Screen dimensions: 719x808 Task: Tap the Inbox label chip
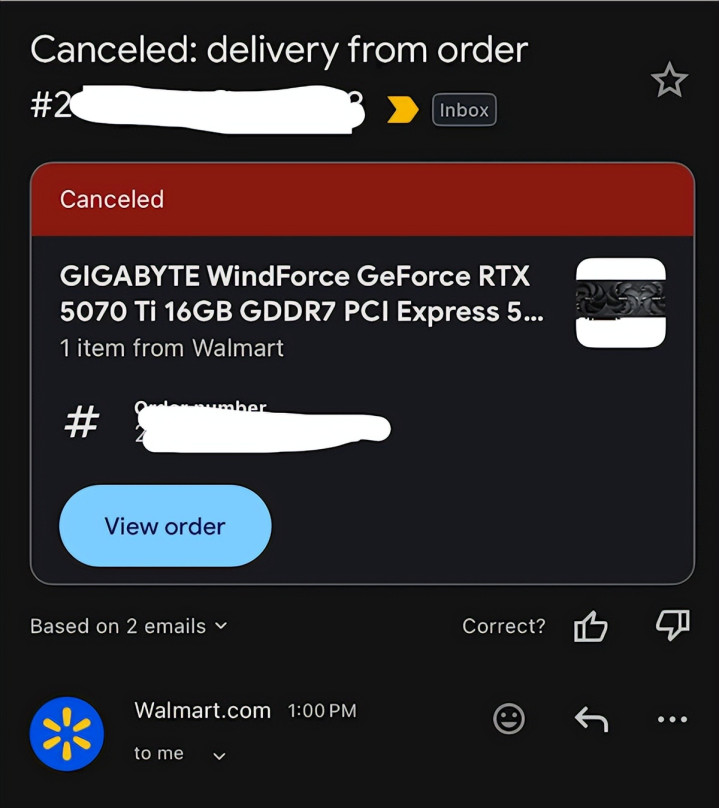coord(464,110)
